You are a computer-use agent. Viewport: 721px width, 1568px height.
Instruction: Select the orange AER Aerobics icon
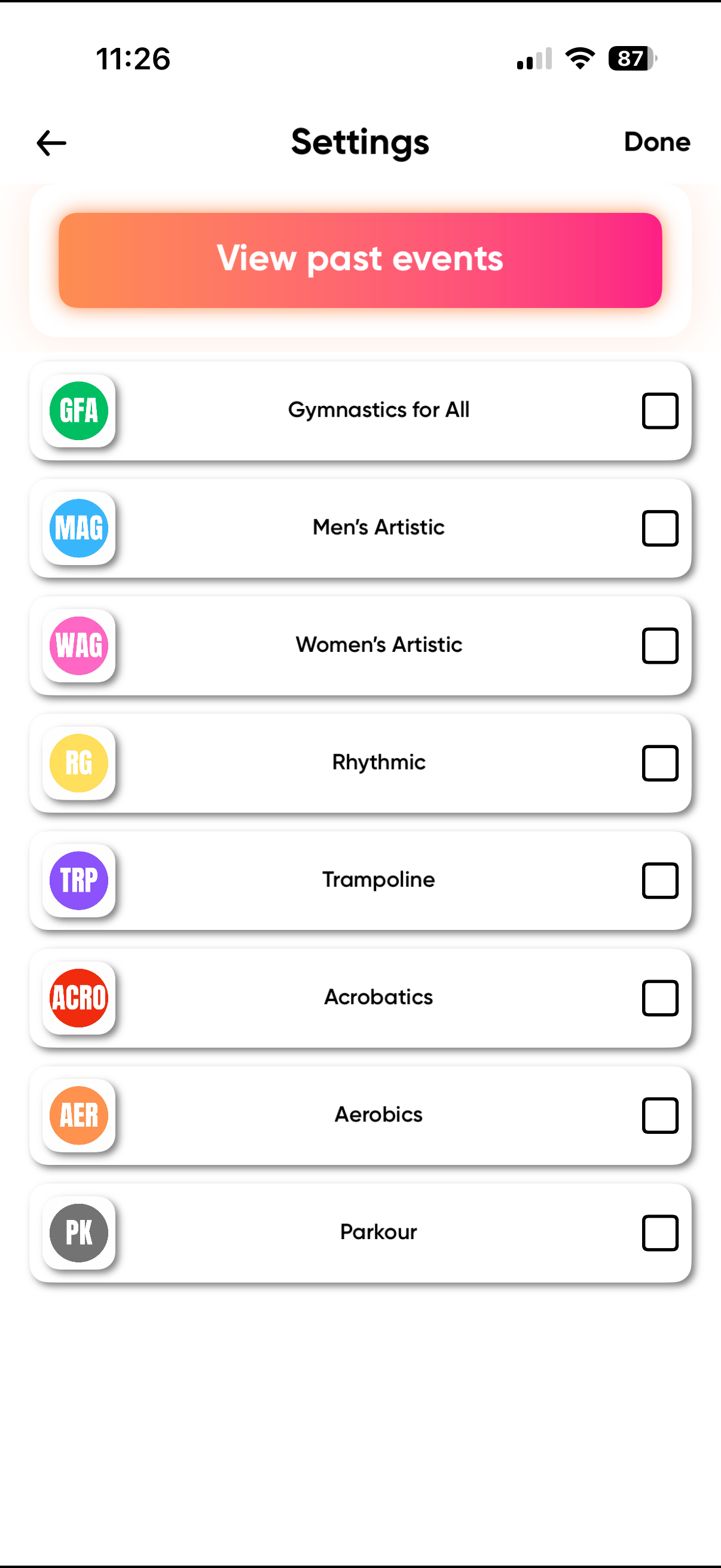click(x=78, y=1115)
